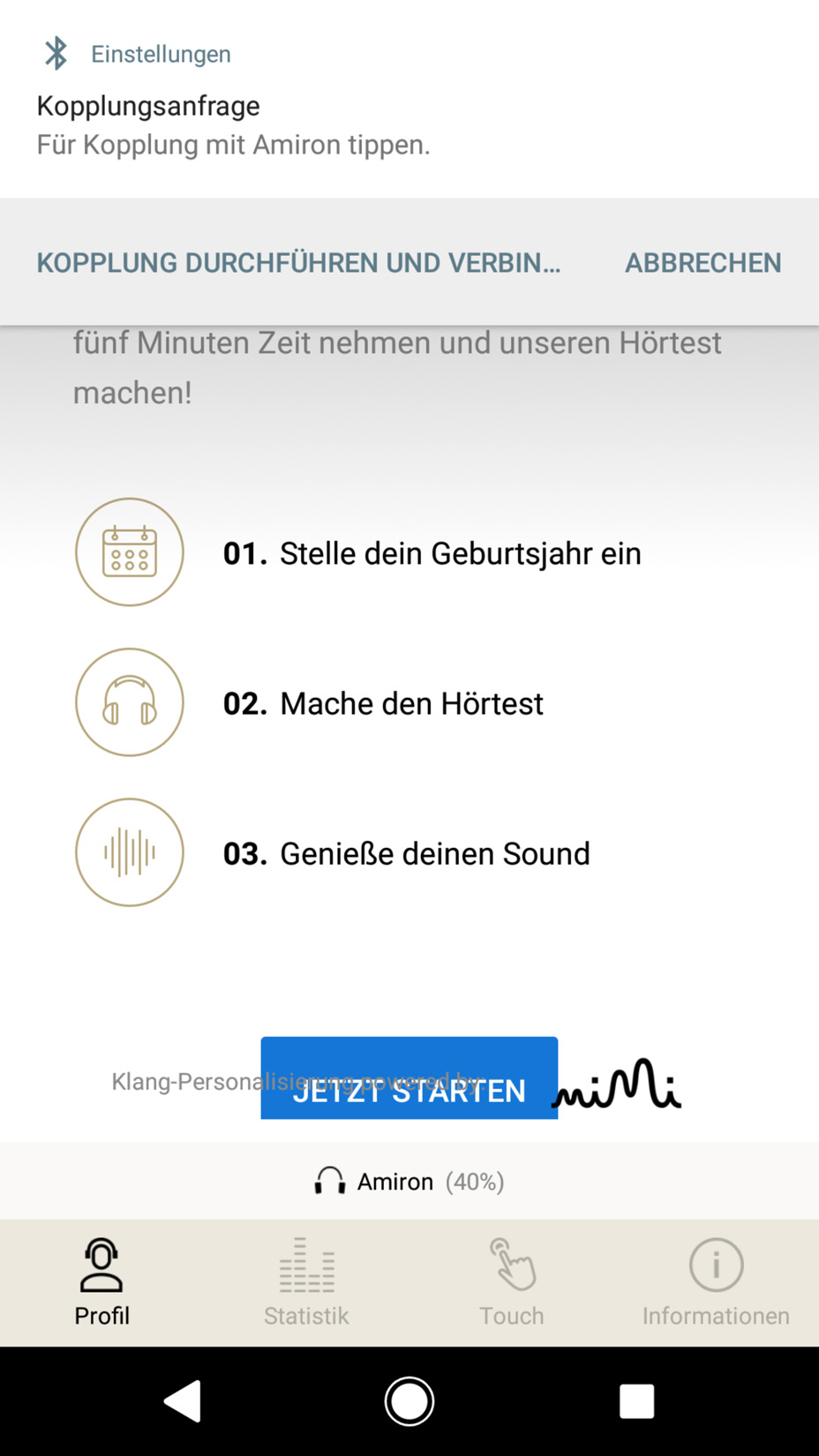Viewport: 819px width, 1456px height.
Task: Tap the Amiron headphone status bar
Action: pos(409,1182)
